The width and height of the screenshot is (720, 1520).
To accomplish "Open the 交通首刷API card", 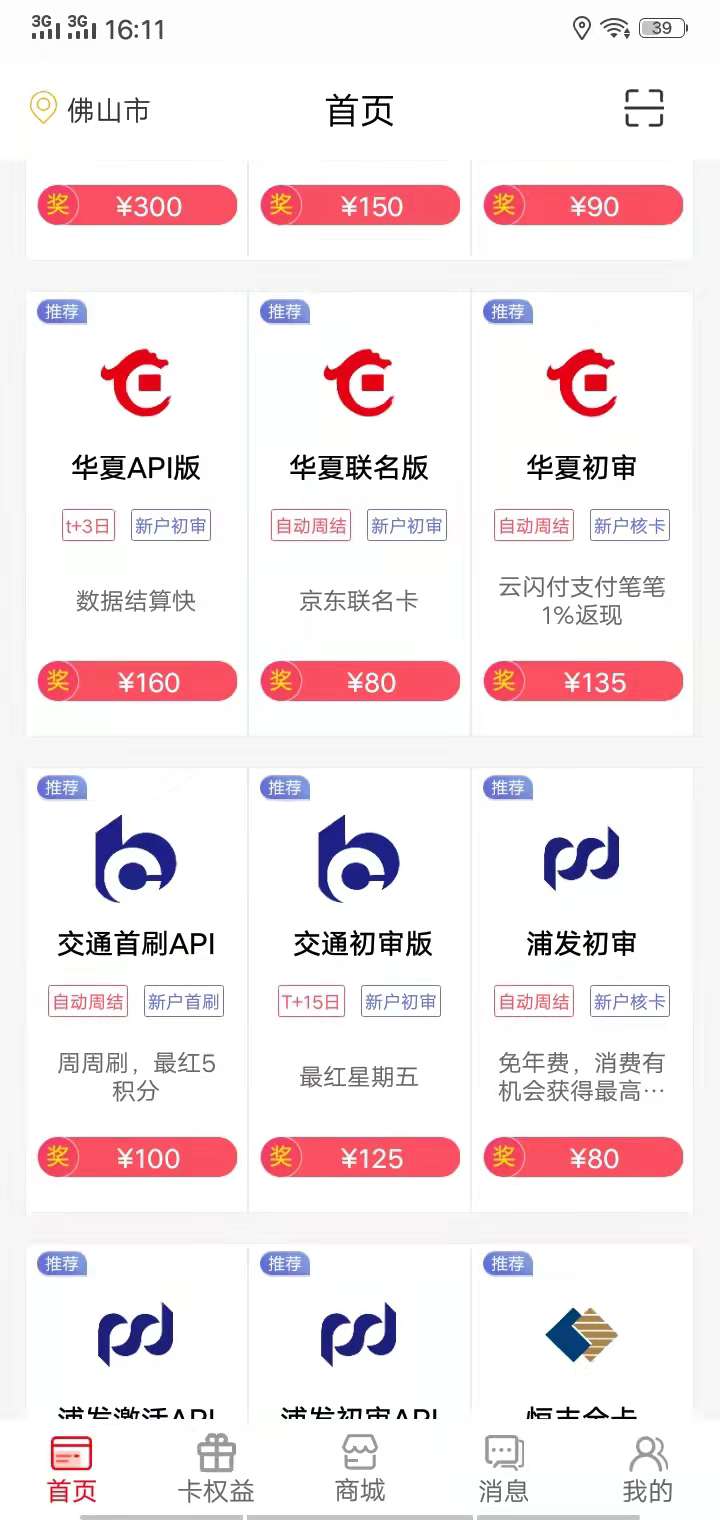I will click(x=136, y=990).
